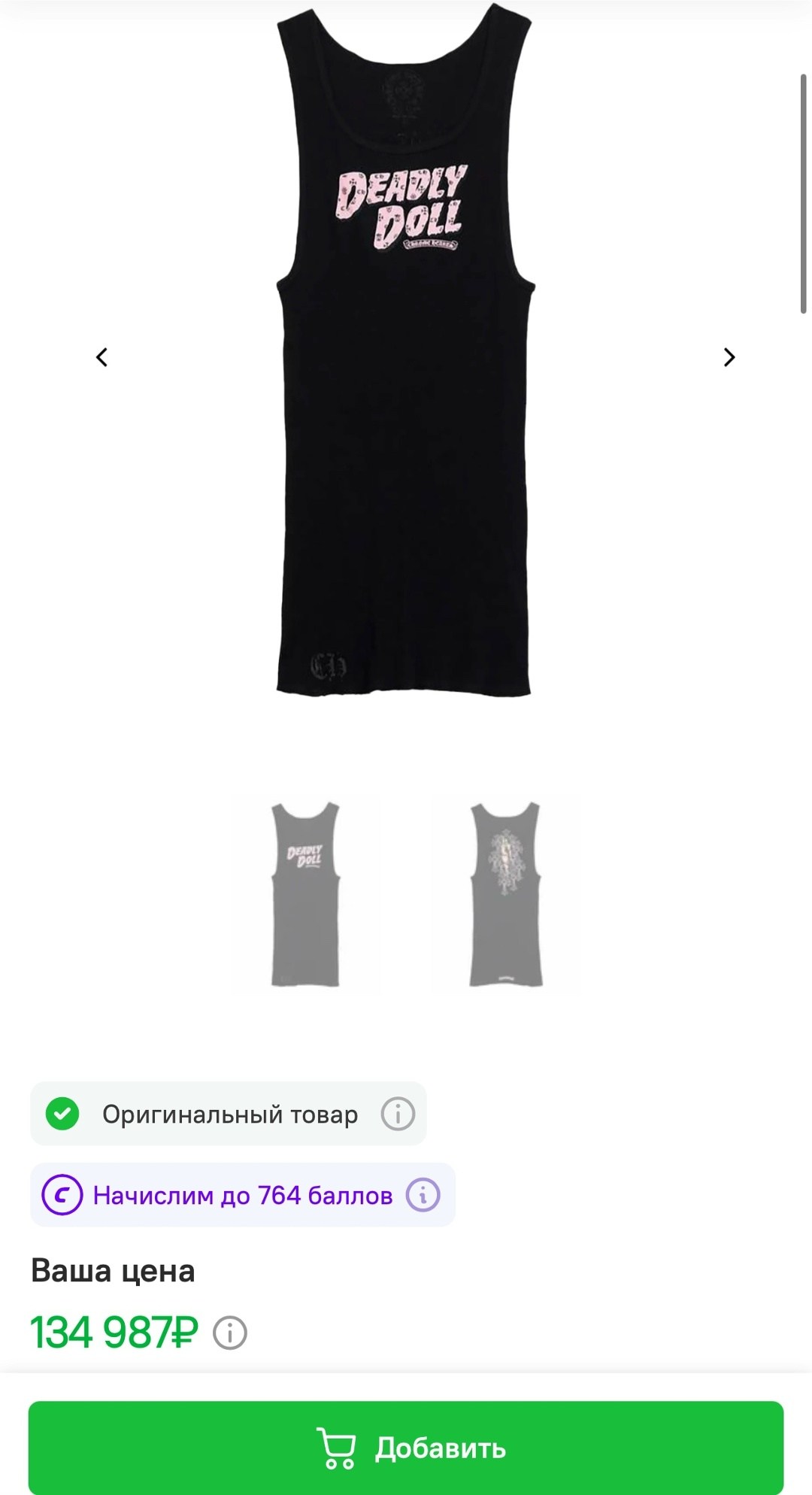Screen dimensions: 812x1495
Task: Open price info next to 134 987₽
Action: pyautogui.click(x=230, y=1333)
